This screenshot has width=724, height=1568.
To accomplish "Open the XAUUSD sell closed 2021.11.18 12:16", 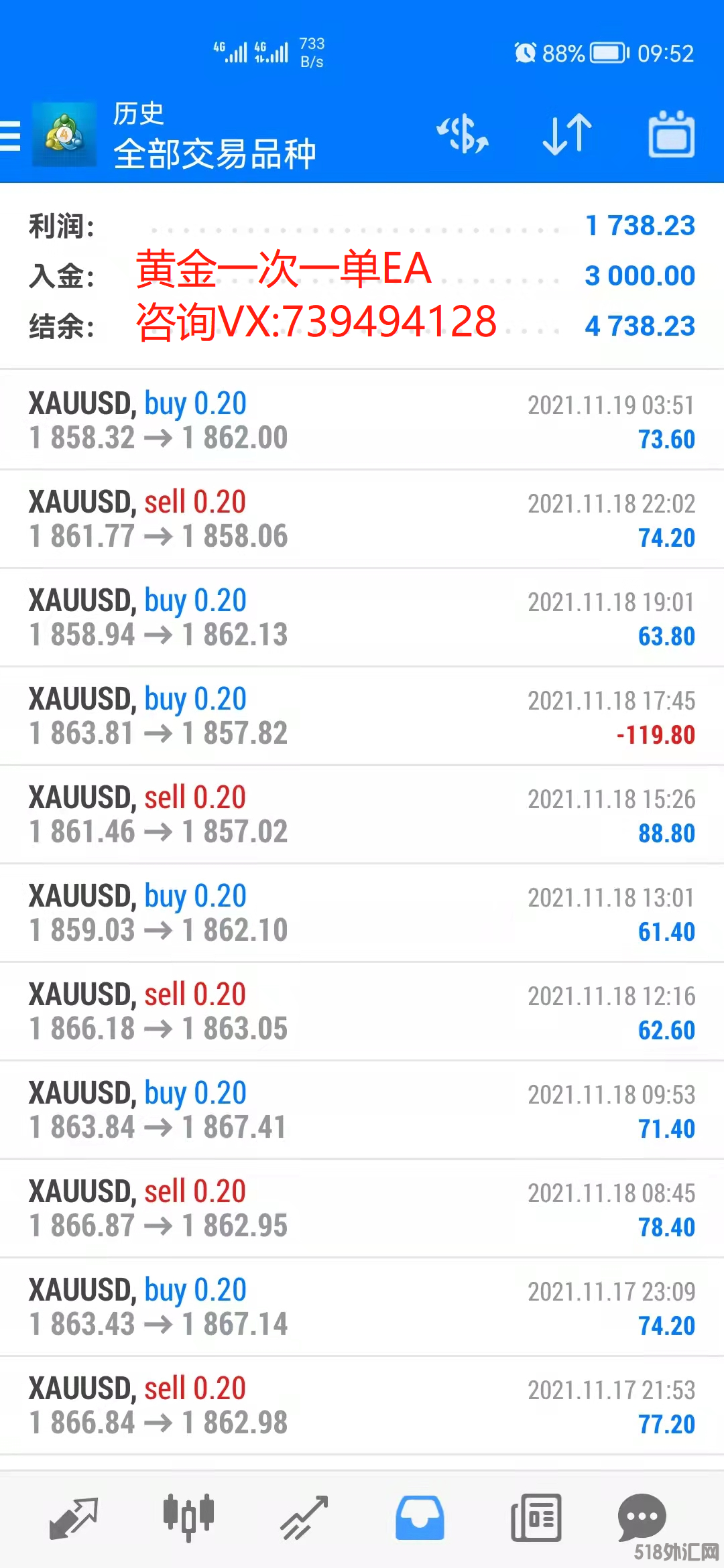I will pyautogui.click(x=362, y=1011).
